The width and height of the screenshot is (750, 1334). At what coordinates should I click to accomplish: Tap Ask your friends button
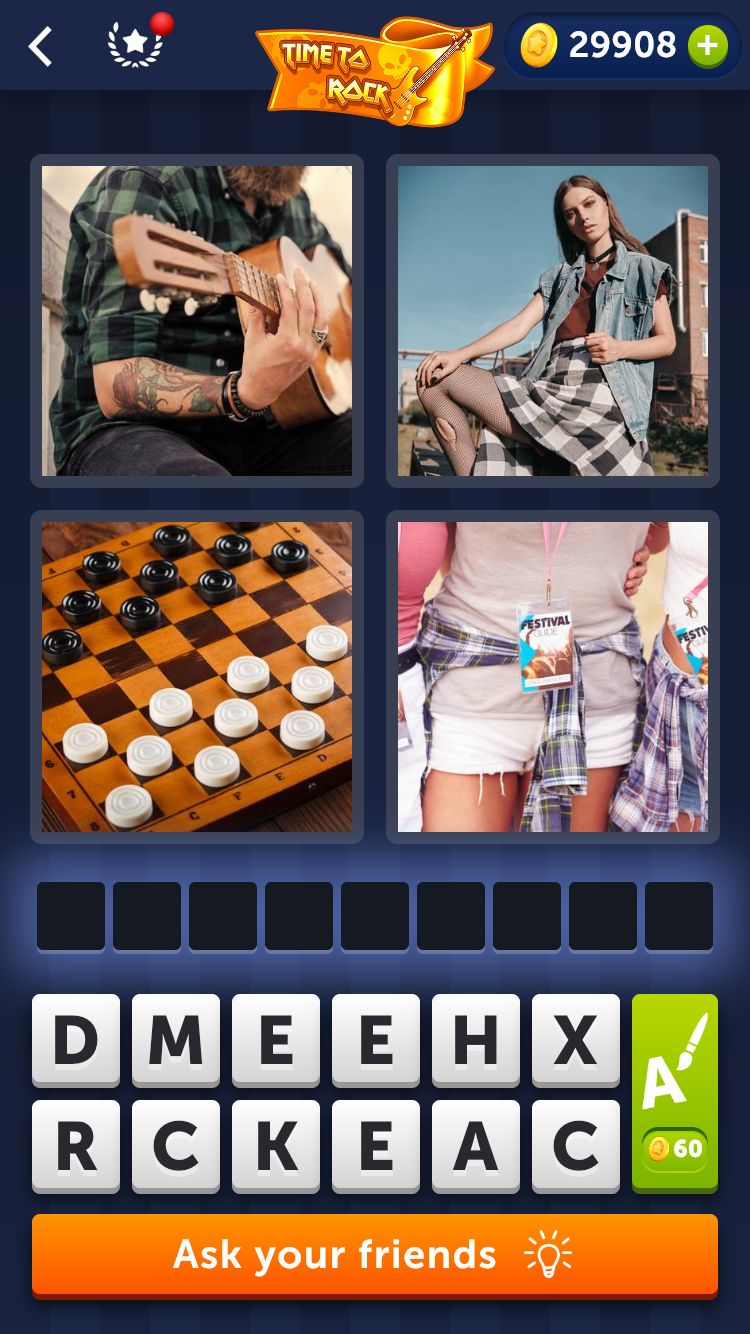coord(375,1255)
